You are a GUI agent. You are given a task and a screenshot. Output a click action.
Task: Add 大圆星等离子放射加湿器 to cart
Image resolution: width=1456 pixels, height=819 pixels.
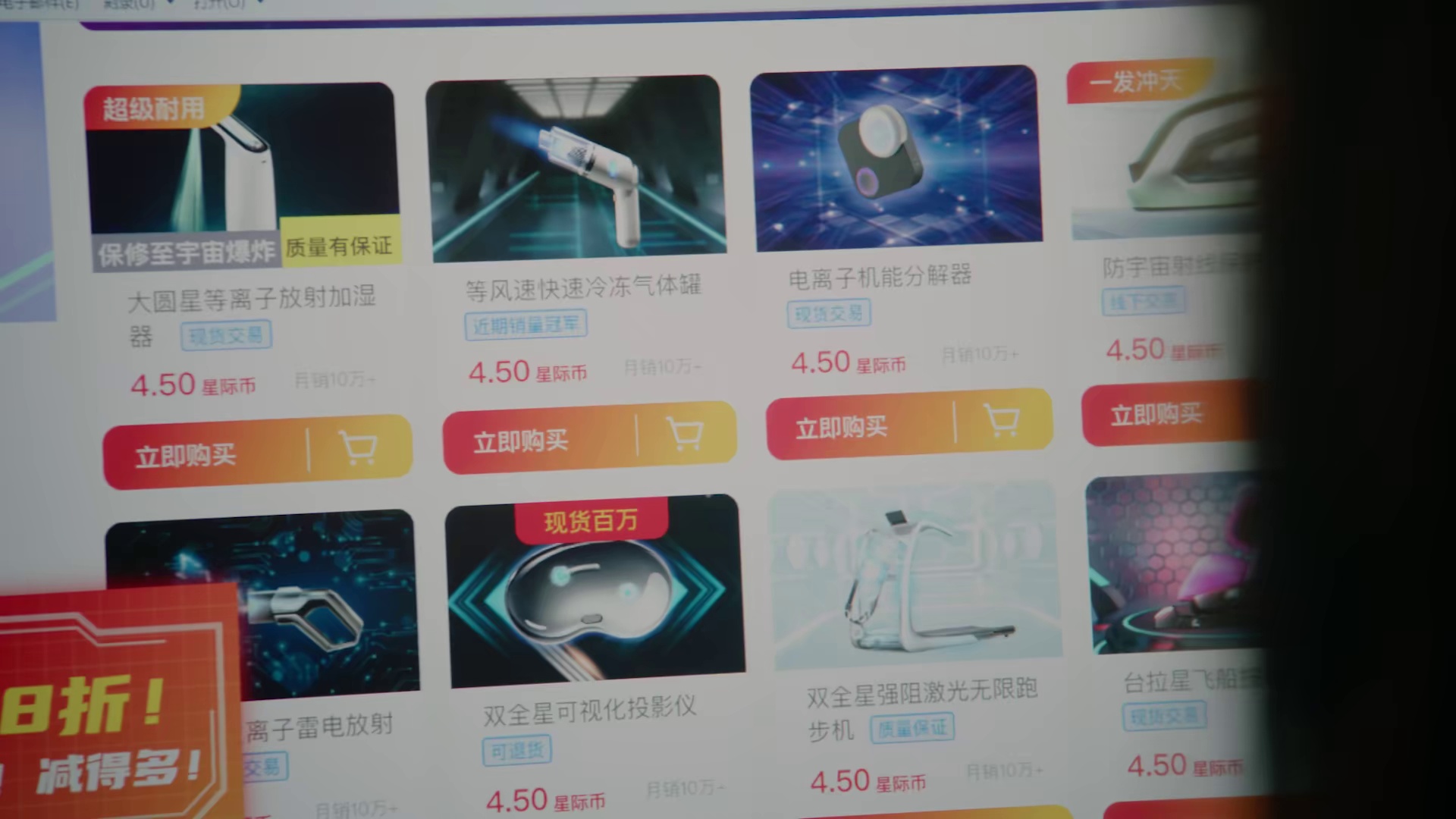coord(359,447)
